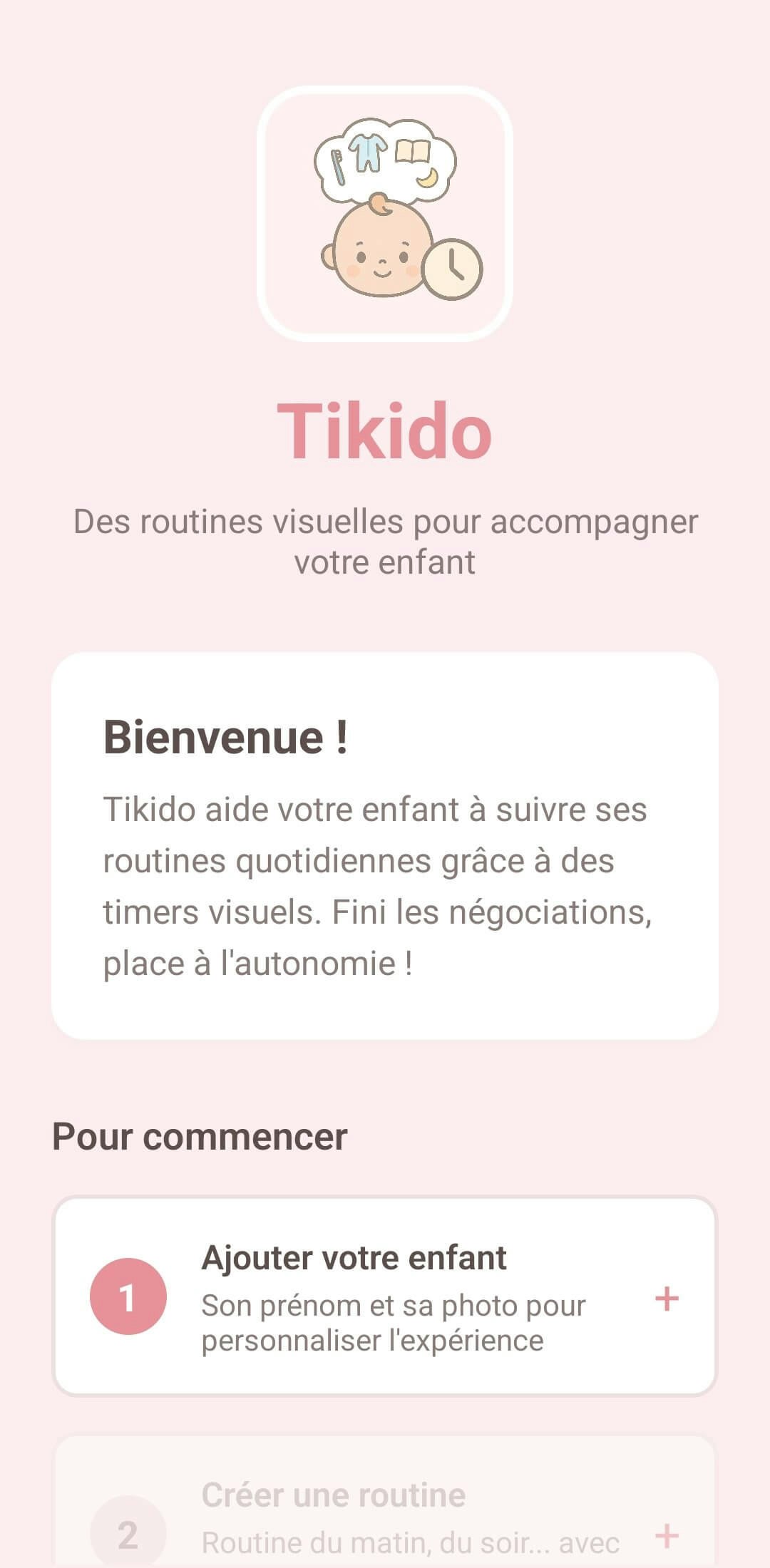Tap the moon symbol inside the logo cloud

coord(428,180)
